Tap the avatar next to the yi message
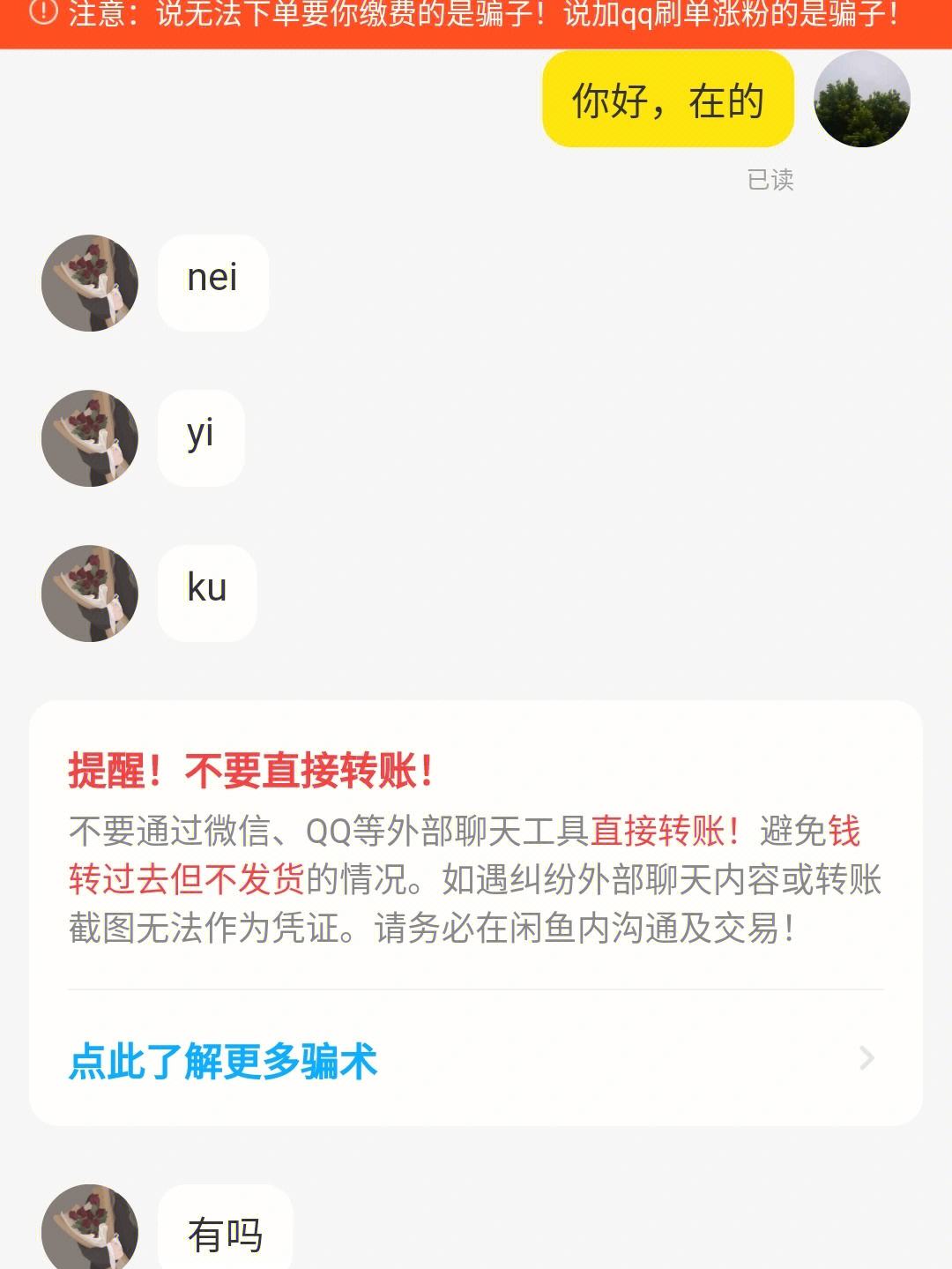Screen dimensions: 952x1269 coord(90,438)
